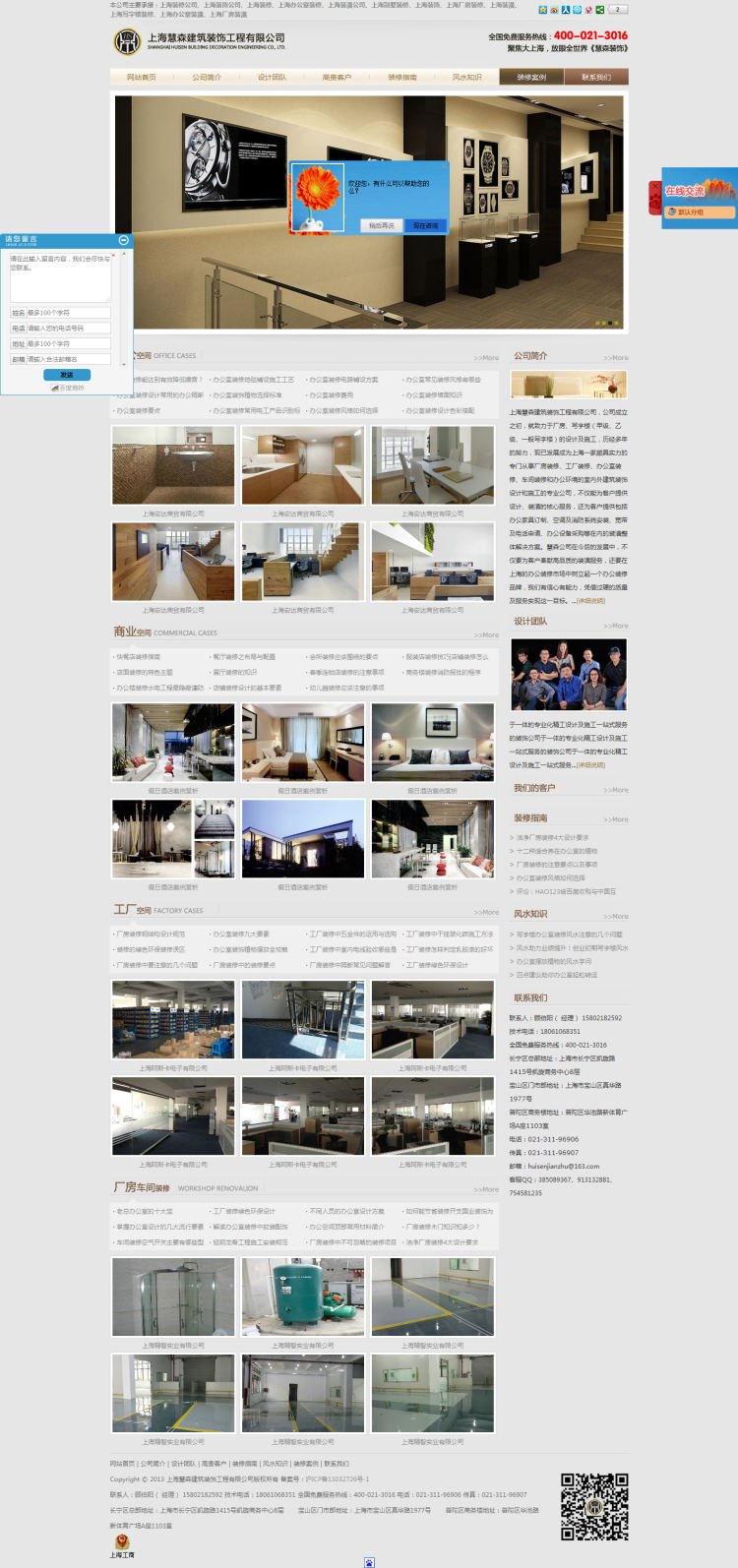Tap the message content text area

tap(60, 276)
